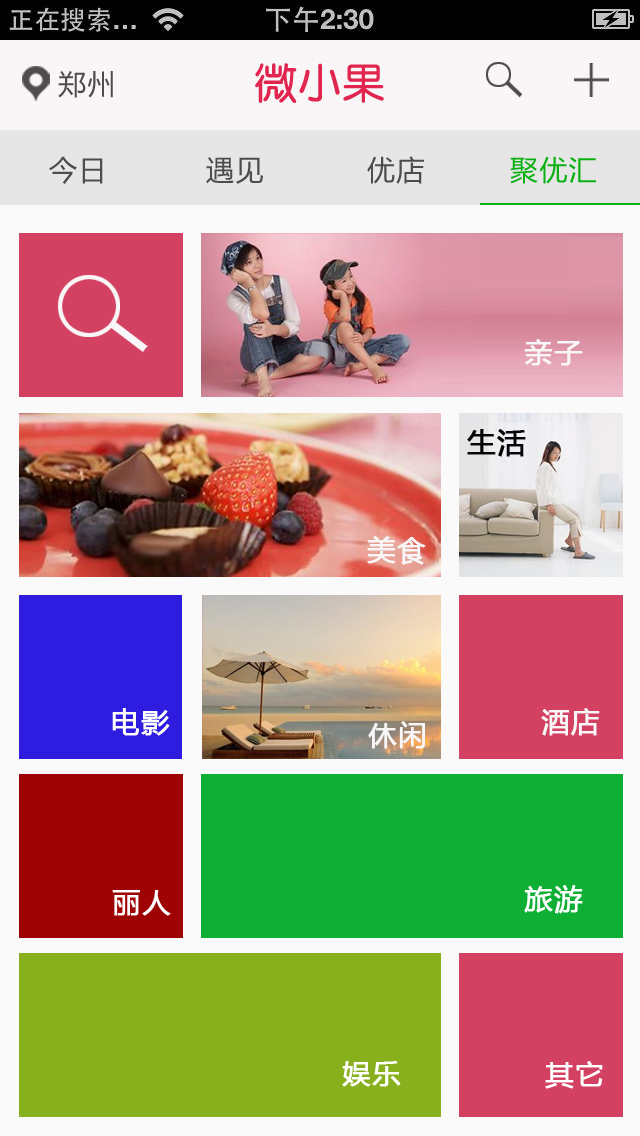This screenshot has height=1136, width=640.
Task: Browse the green 旅游 travel tile
Action: point(412,856)
